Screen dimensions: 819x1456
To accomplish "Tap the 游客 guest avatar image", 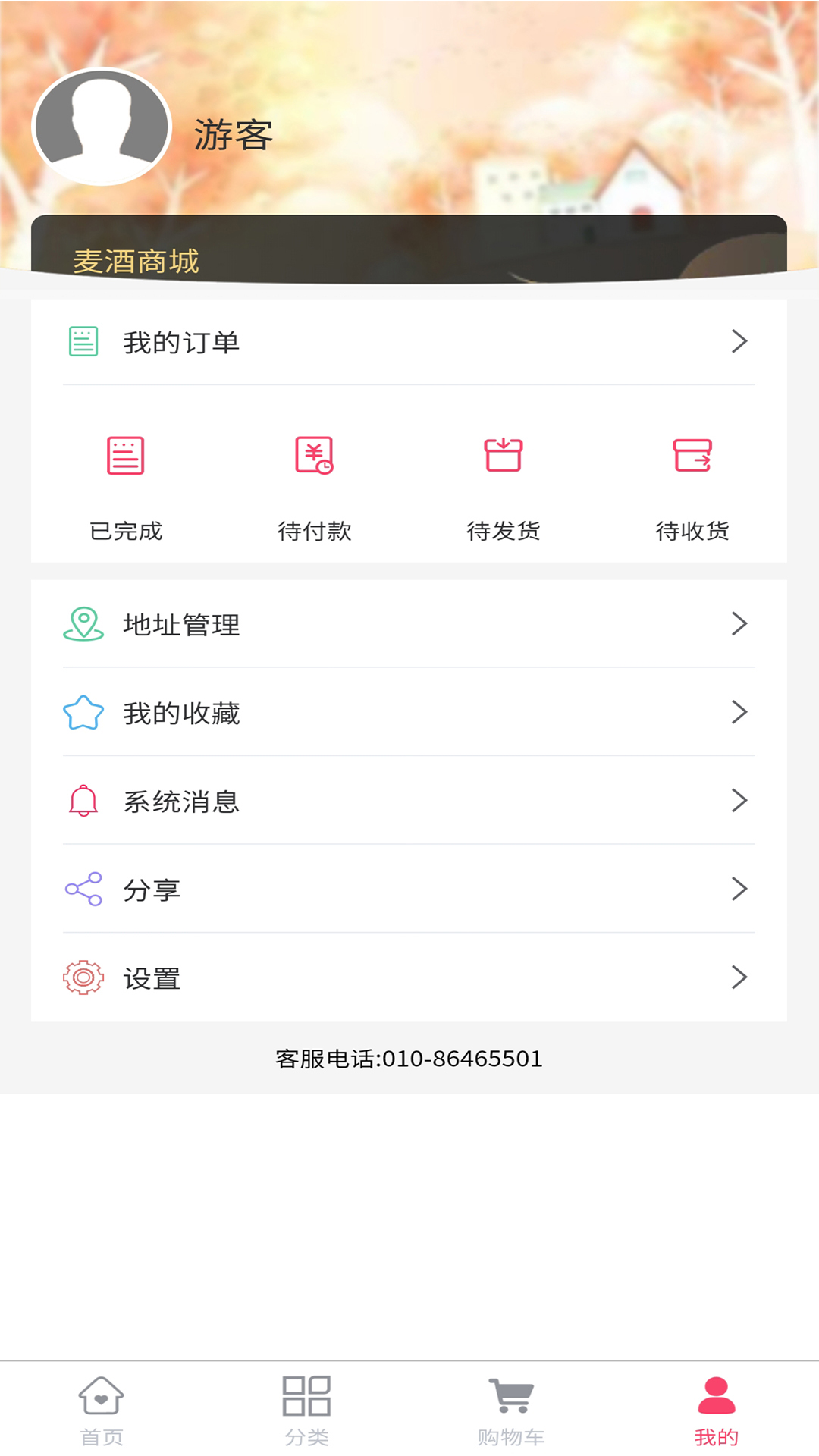I will pos(101,127).
